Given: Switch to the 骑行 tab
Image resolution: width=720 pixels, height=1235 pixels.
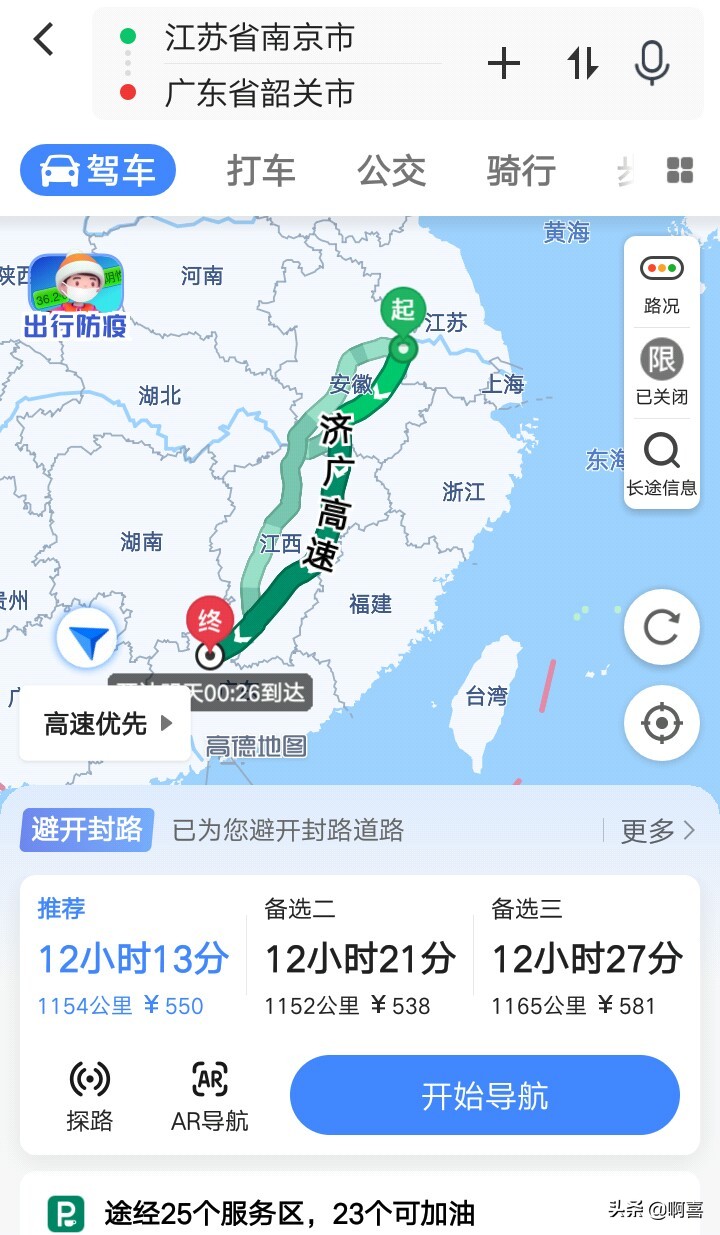Looking at the screenshot, I should coord(521,171).
